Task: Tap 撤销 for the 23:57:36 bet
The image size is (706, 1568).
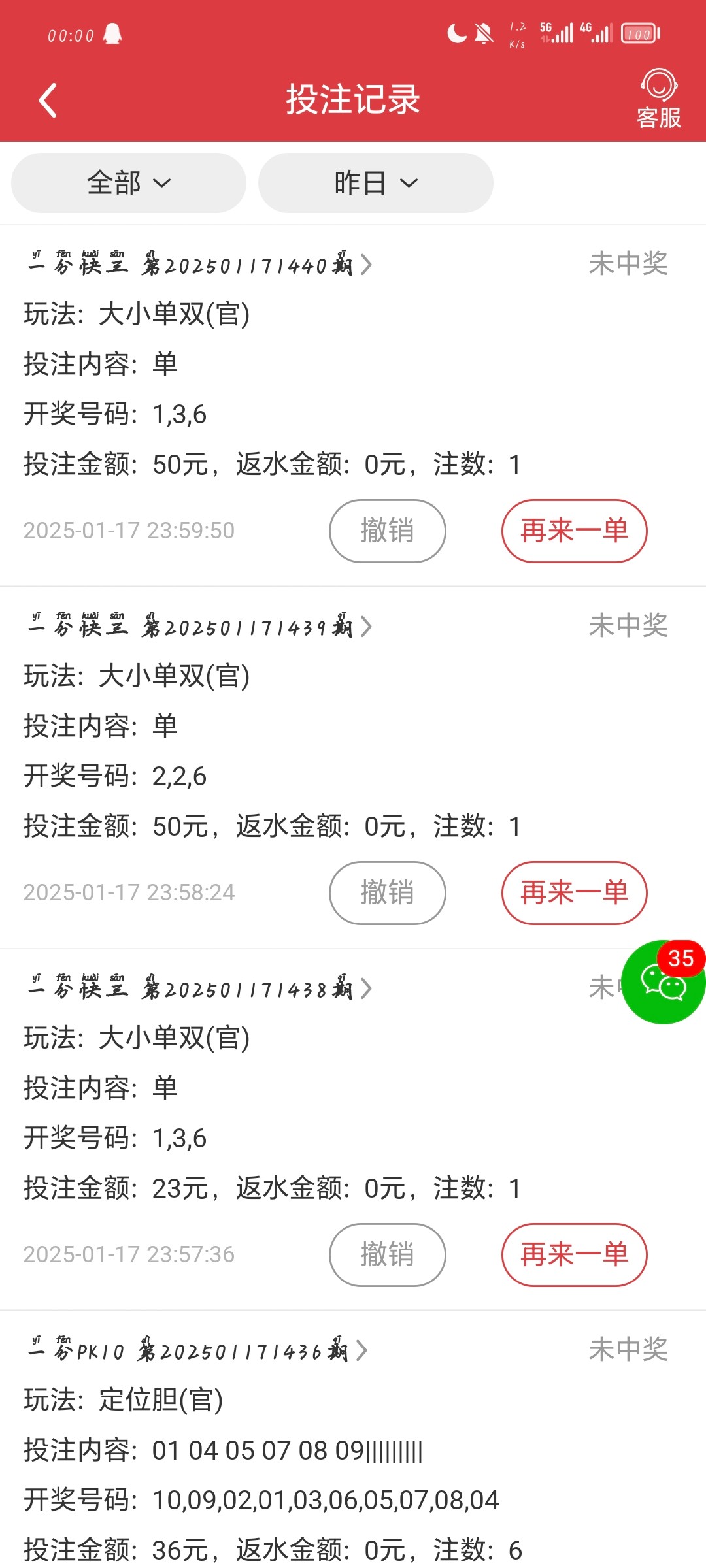Action: (387, 1254)
